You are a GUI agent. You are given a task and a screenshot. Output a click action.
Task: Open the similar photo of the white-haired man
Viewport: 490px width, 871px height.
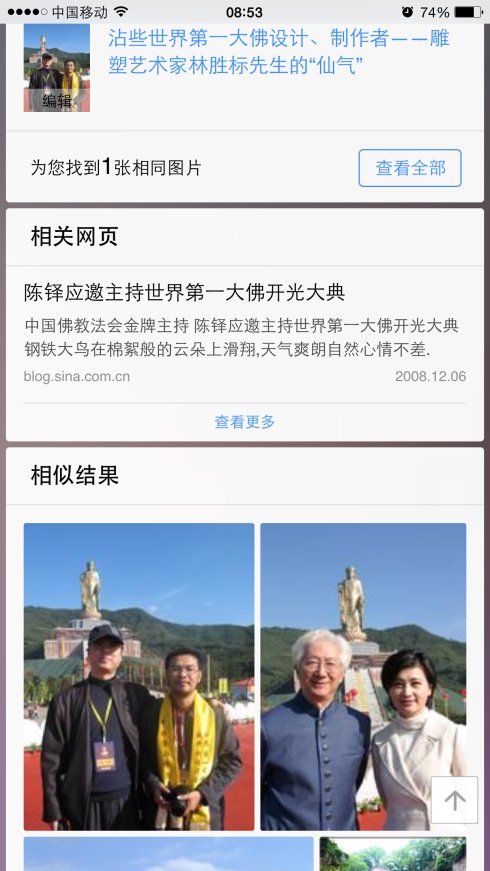[x=363, y=677]
